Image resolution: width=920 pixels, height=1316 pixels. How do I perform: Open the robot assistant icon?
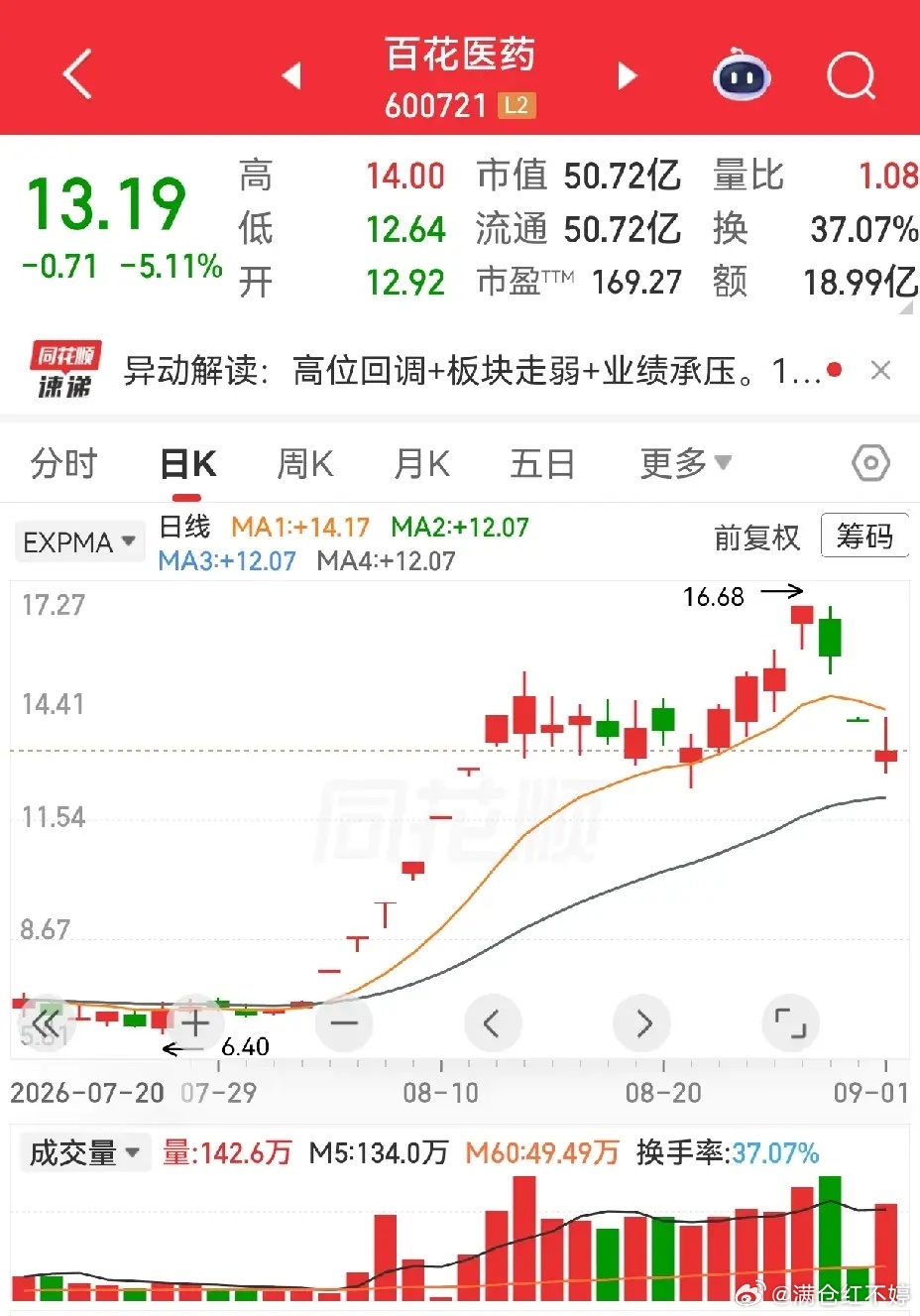point(742,74)
